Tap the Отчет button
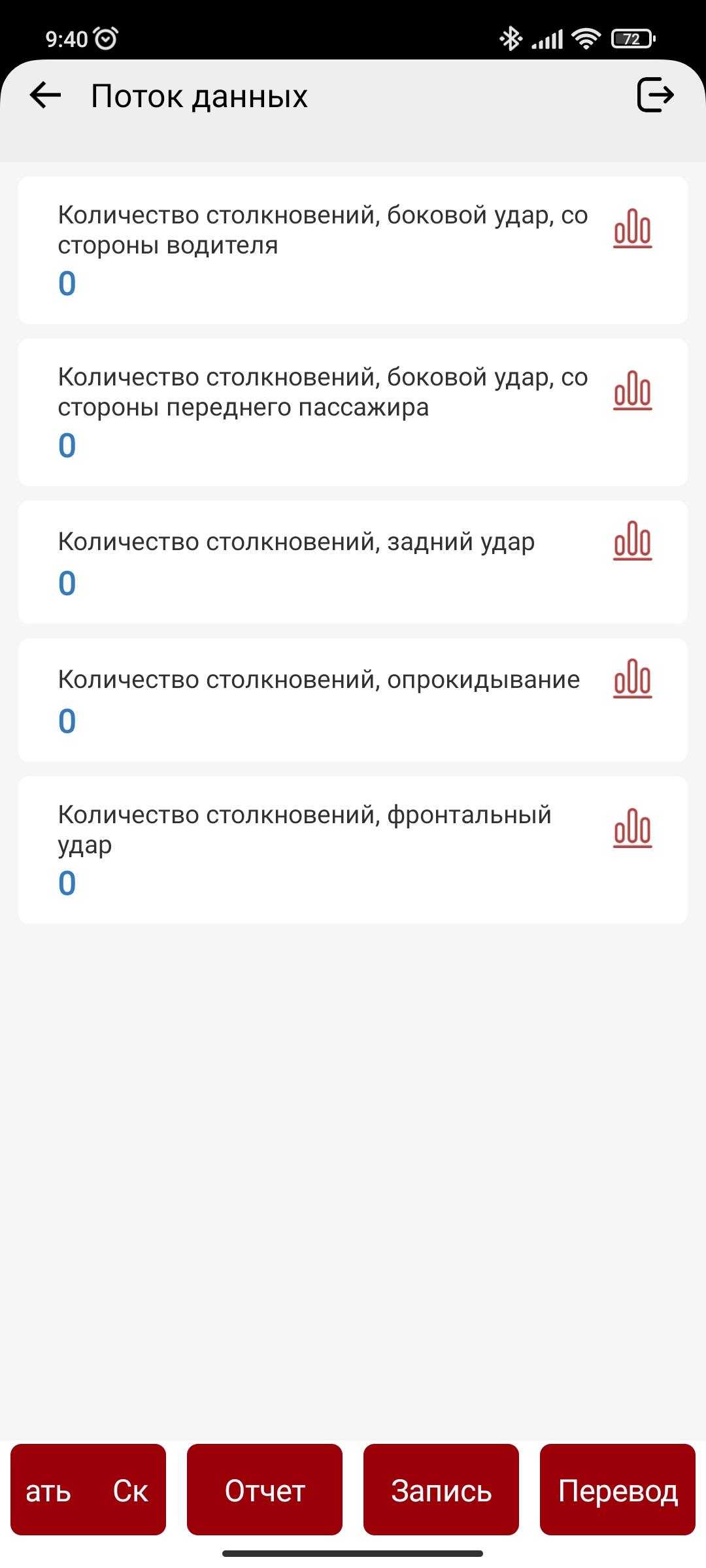 click(x=265, y=1490)
